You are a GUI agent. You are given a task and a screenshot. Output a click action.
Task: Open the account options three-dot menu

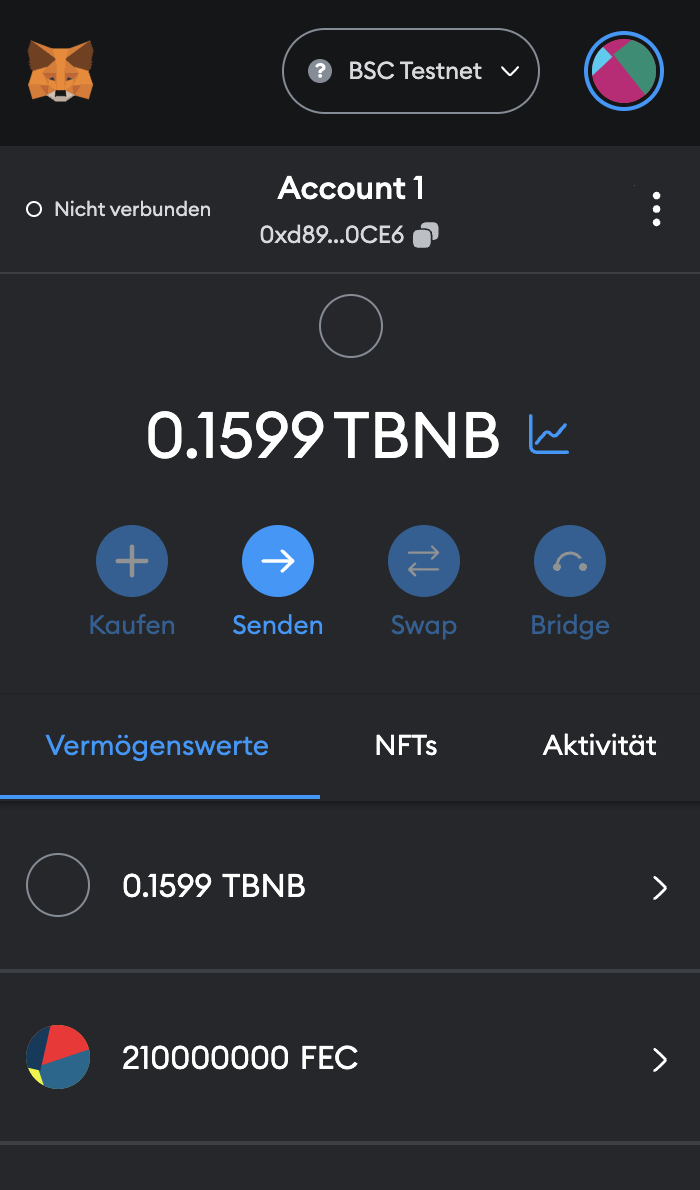click(656, 209)
